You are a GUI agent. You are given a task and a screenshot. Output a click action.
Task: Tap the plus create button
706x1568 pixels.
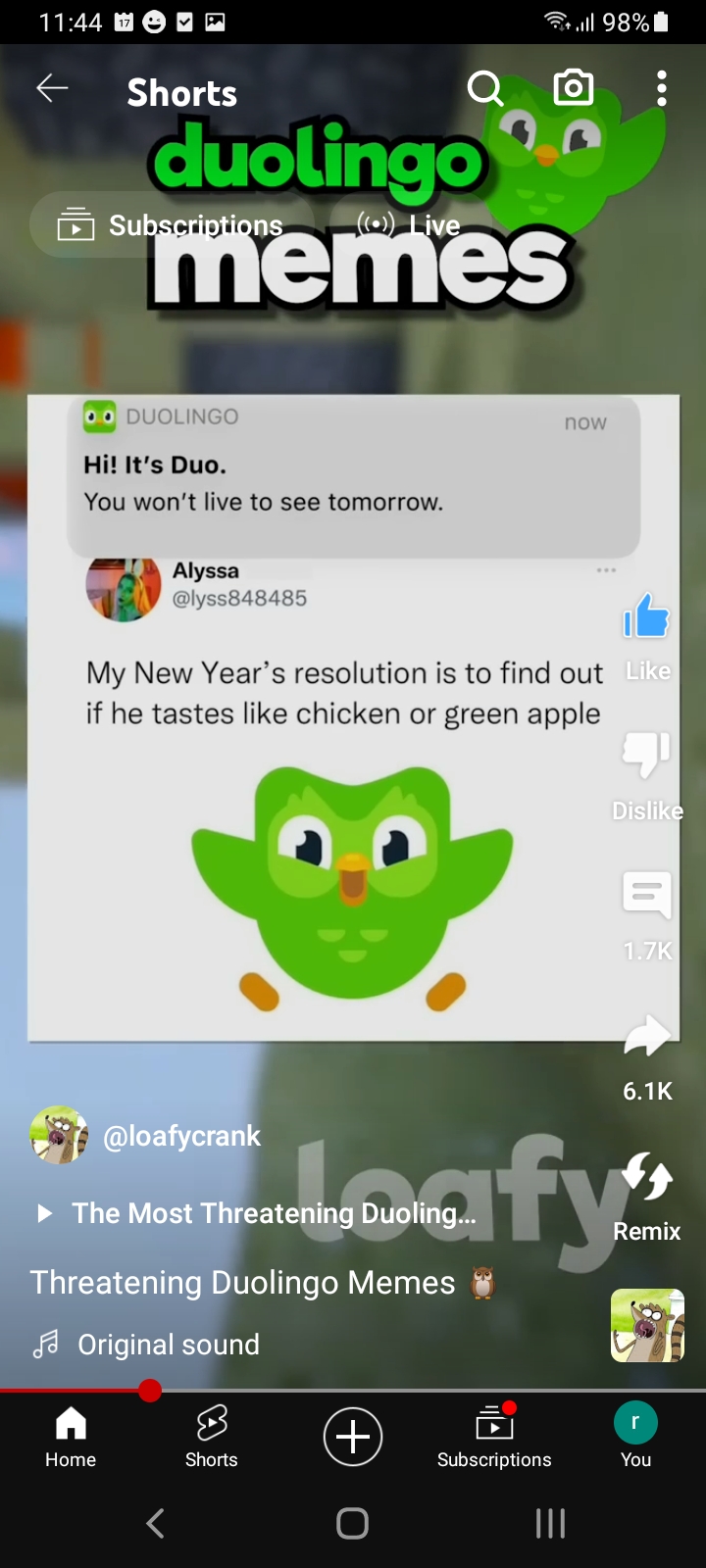click(x=353, y=1437)
